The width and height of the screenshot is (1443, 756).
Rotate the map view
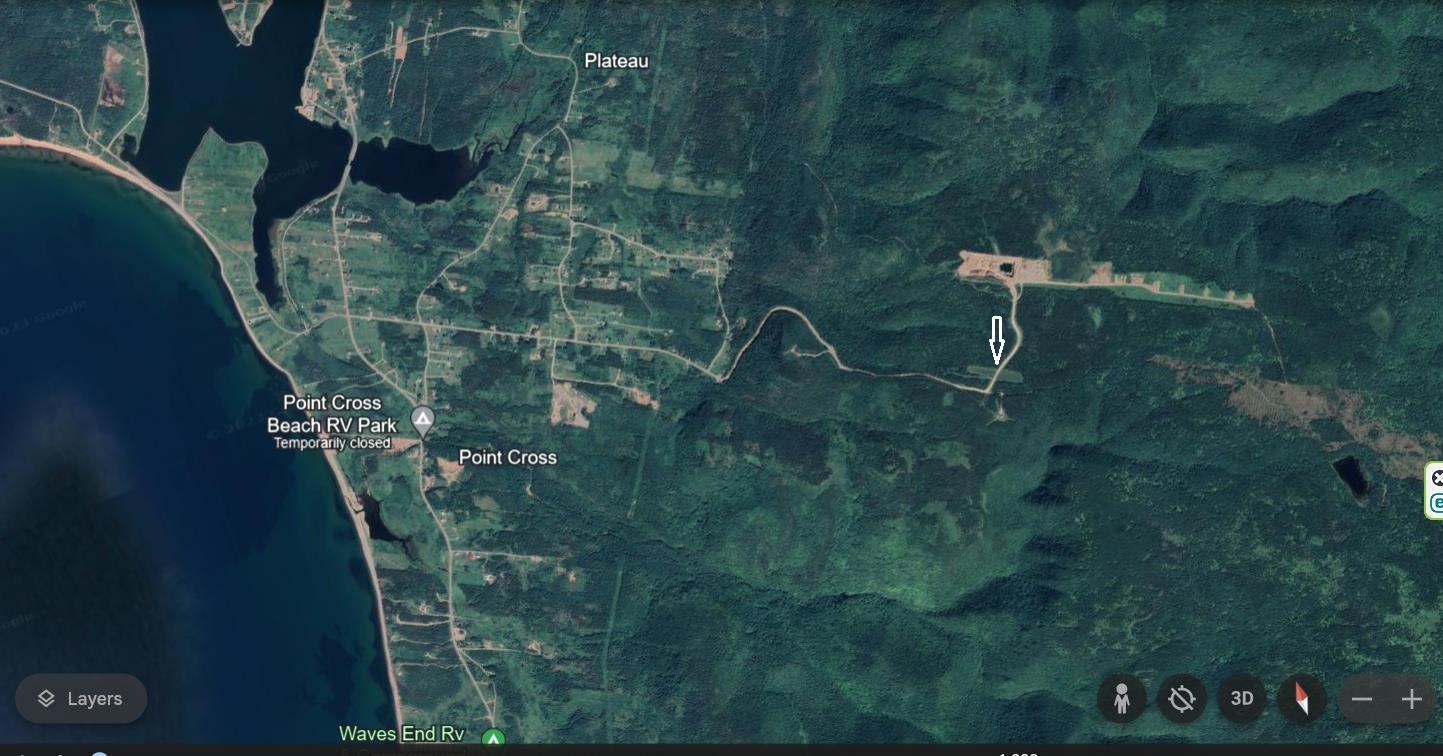[1181, 699]
